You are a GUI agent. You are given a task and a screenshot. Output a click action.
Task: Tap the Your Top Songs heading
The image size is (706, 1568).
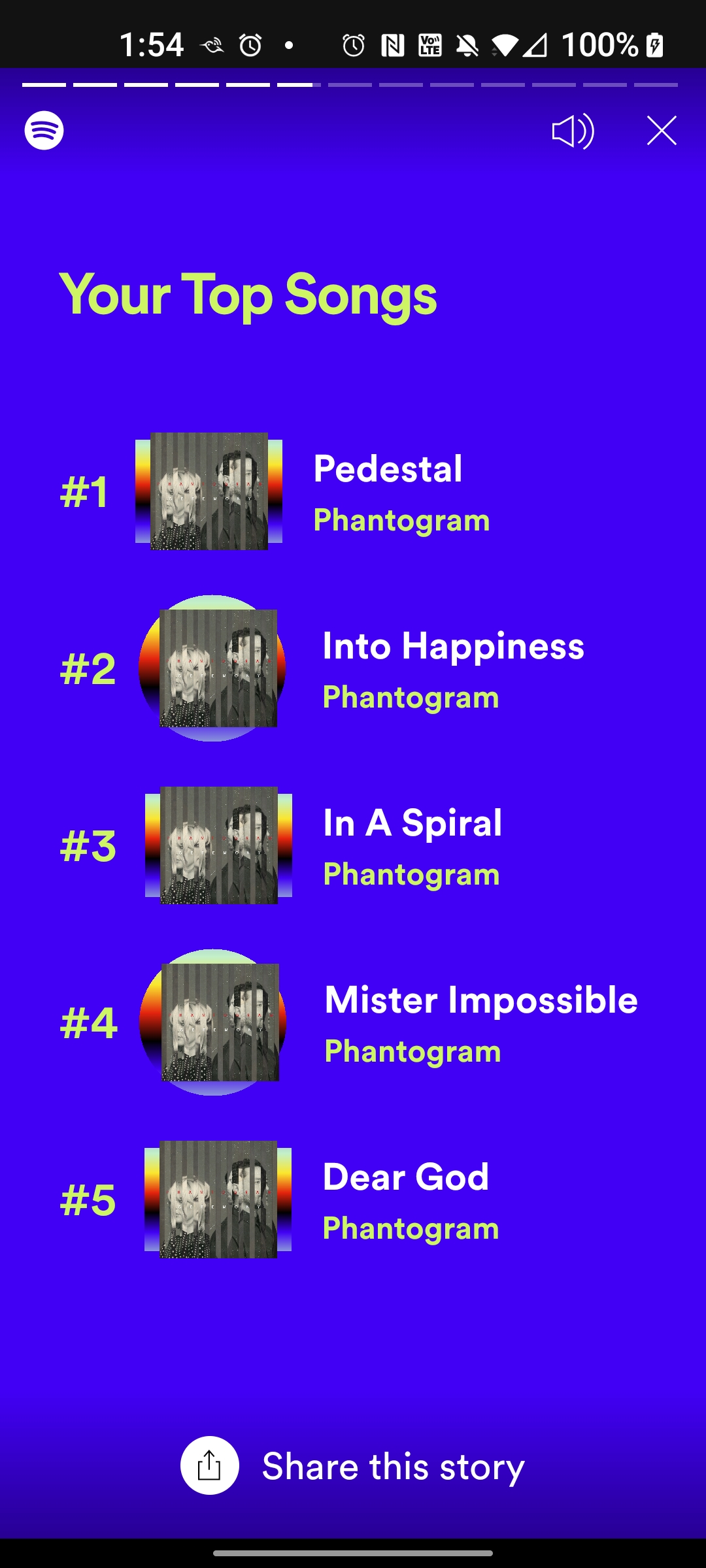tap(248, 296)
